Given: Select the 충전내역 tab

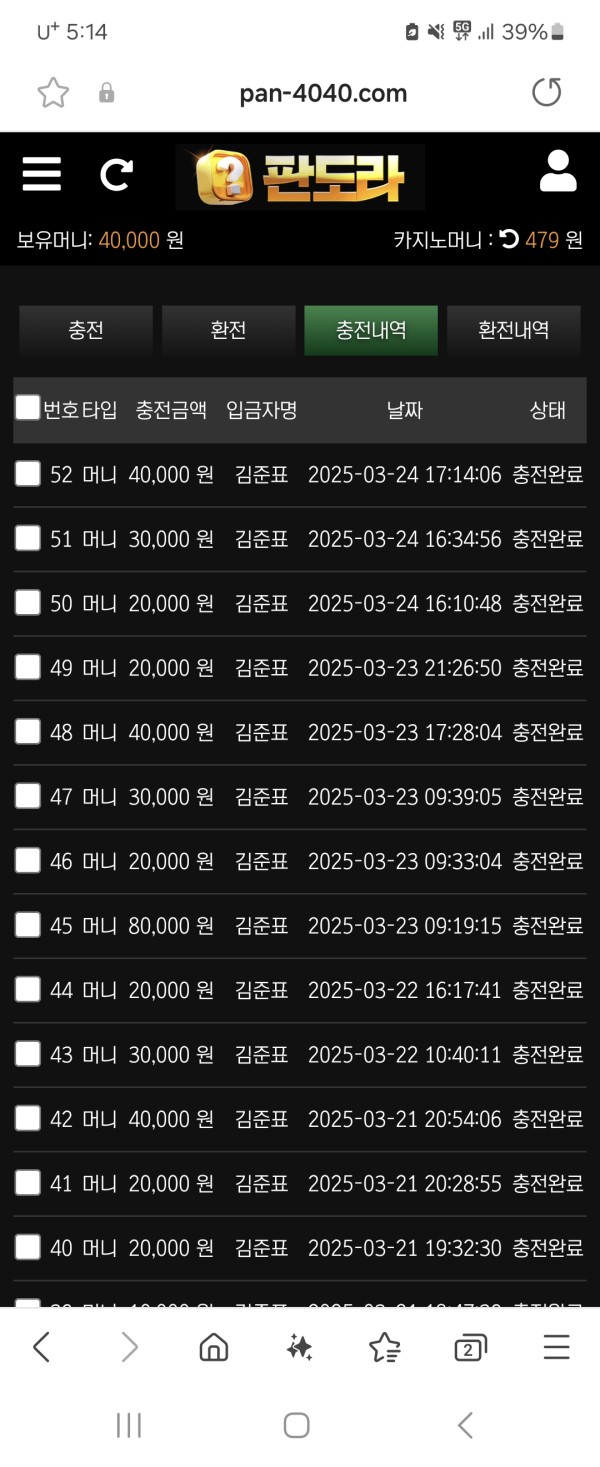Looking at the screenshot, I should (371, 330).
